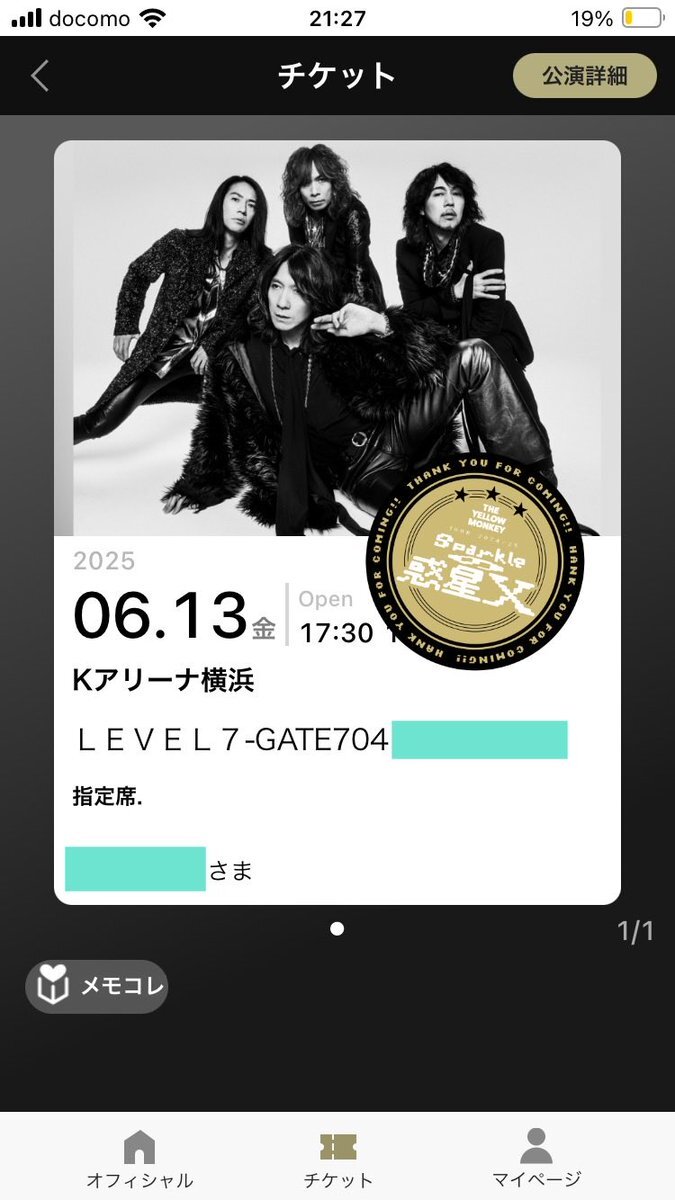Open the Kアリーナ横浜 ticket card
675x1200 pixels.
tap(337, 522)
